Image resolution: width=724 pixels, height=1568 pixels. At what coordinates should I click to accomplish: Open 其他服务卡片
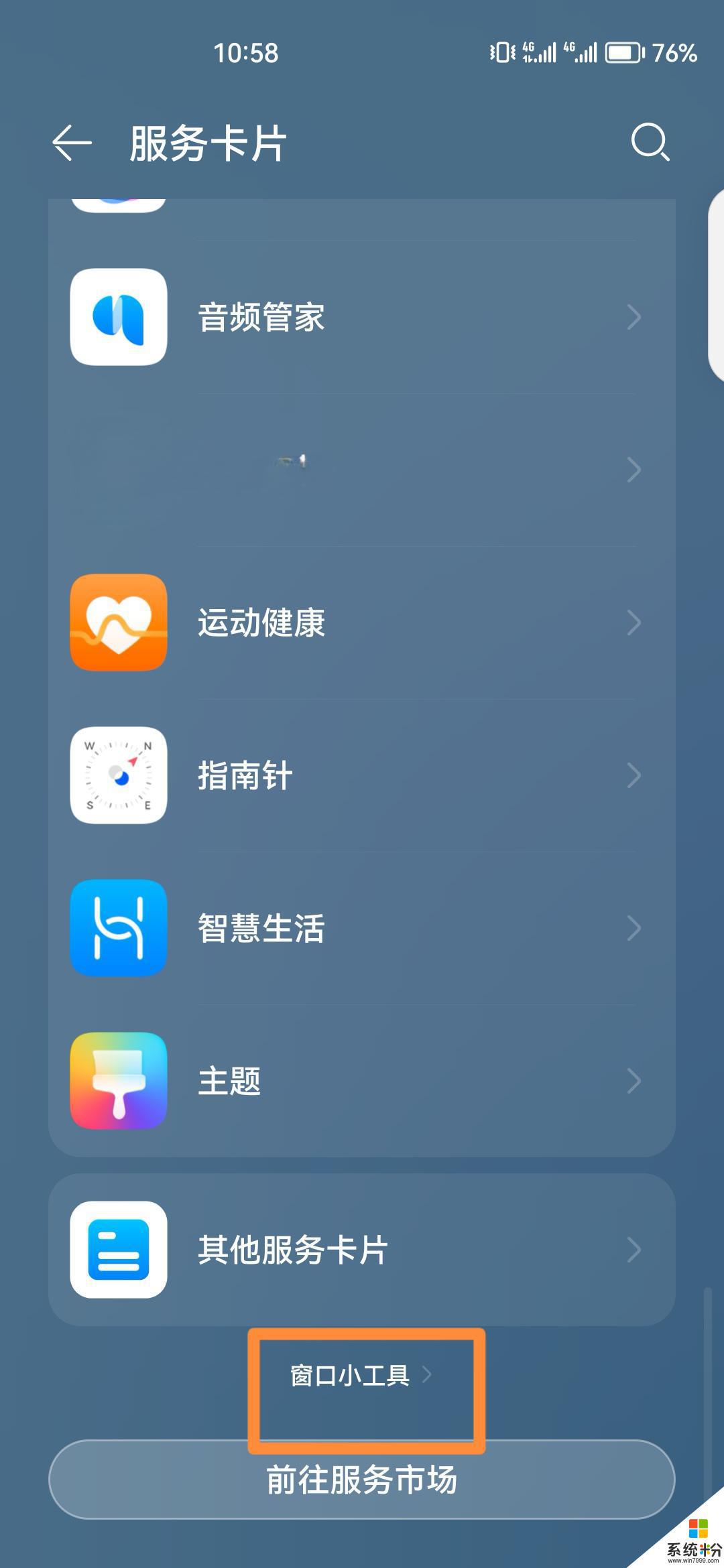click(362, 1250)
